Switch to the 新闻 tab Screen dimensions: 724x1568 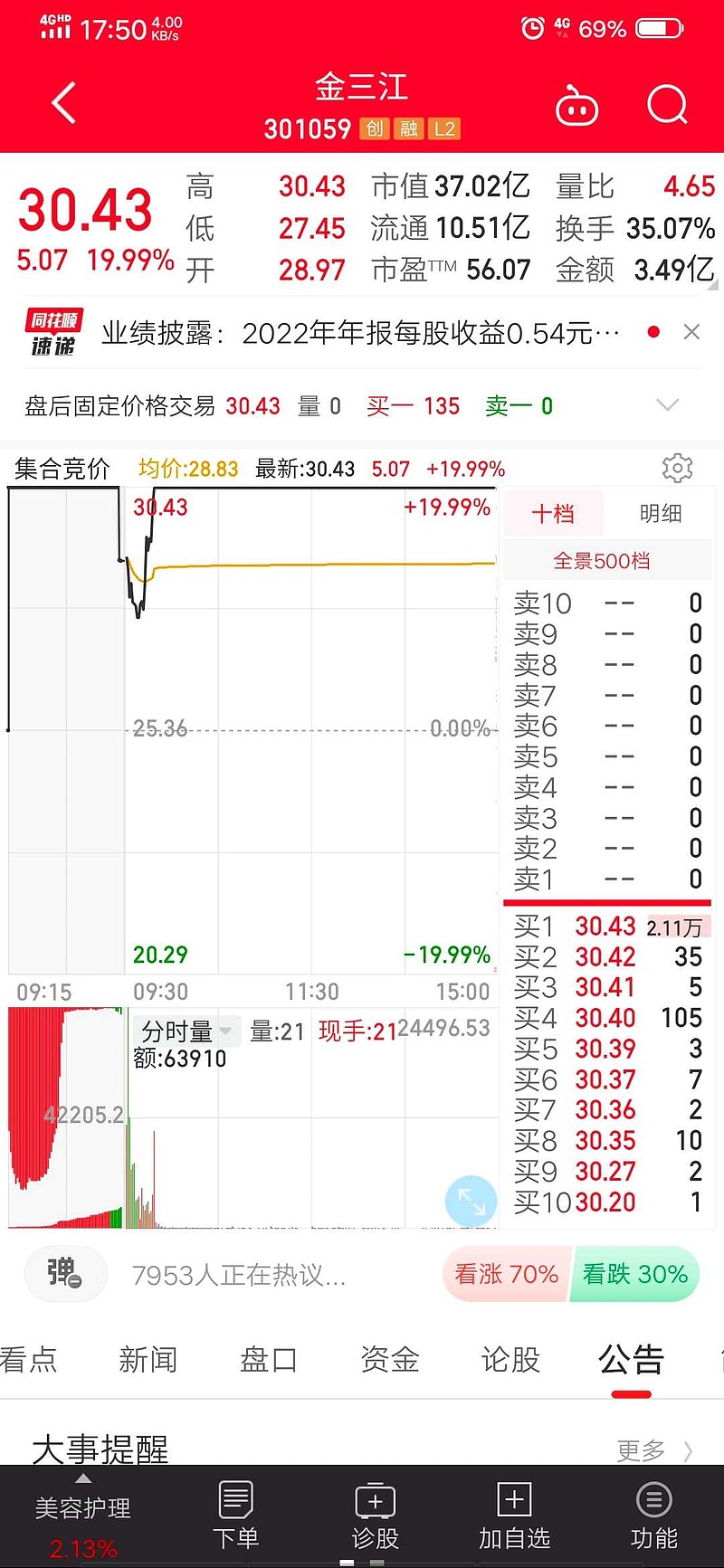pos(148,1359)
